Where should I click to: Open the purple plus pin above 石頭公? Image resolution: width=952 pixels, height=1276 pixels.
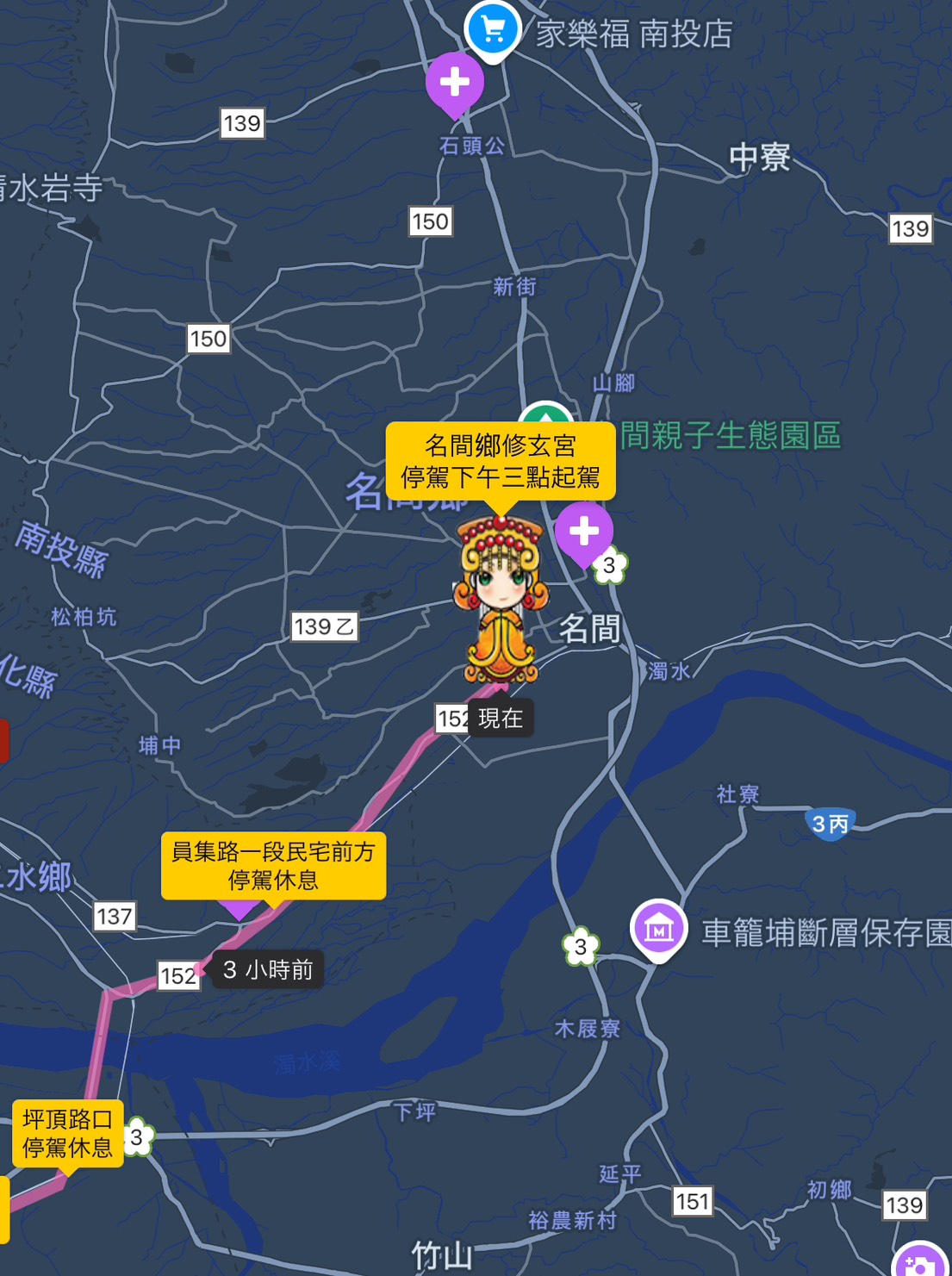[454, 83]
